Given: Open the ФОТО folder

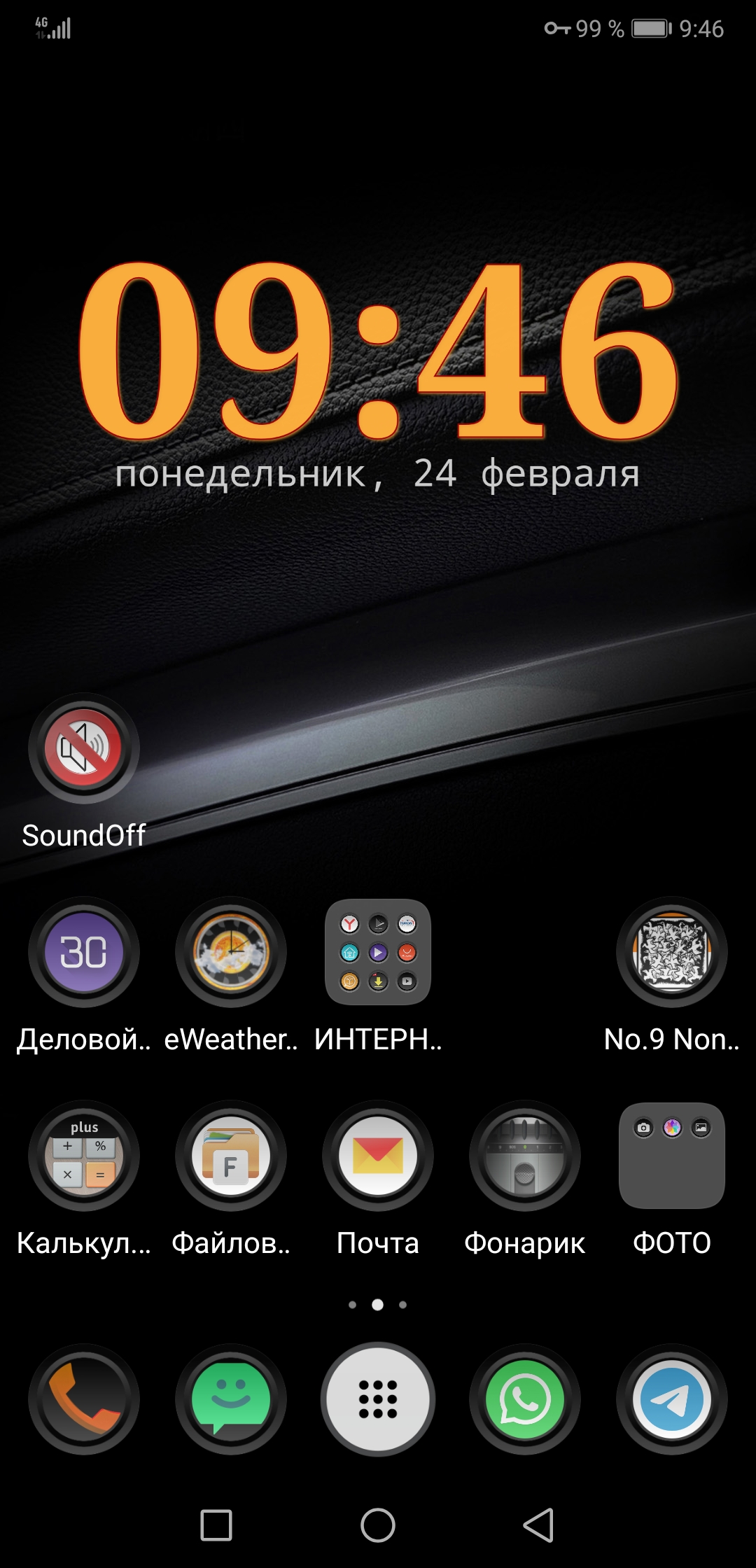Looking at the screenshot, I should pos(672,1156).
